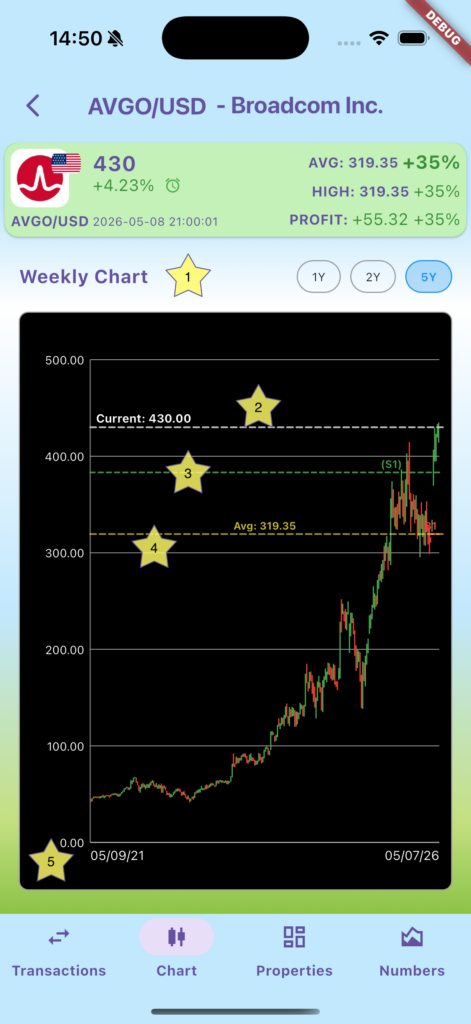
Task: Switch to the Transactions tab
Action: coord(59,949)
